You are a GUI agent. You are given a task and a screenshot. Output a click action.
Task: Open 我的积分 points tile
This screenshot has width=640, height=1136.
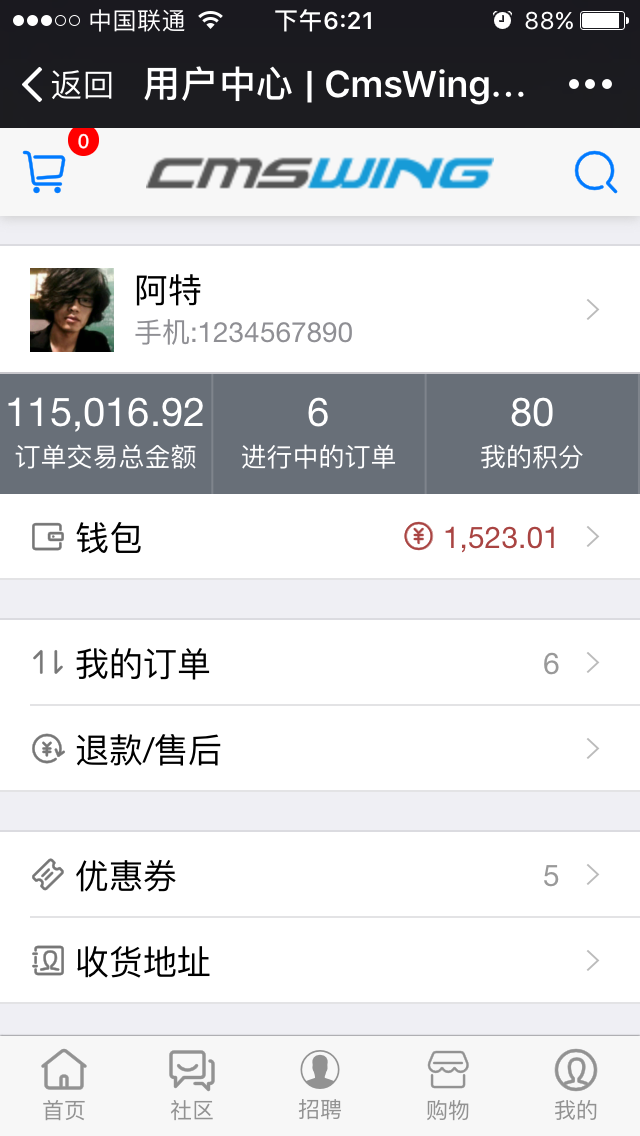tap(532, 434)
